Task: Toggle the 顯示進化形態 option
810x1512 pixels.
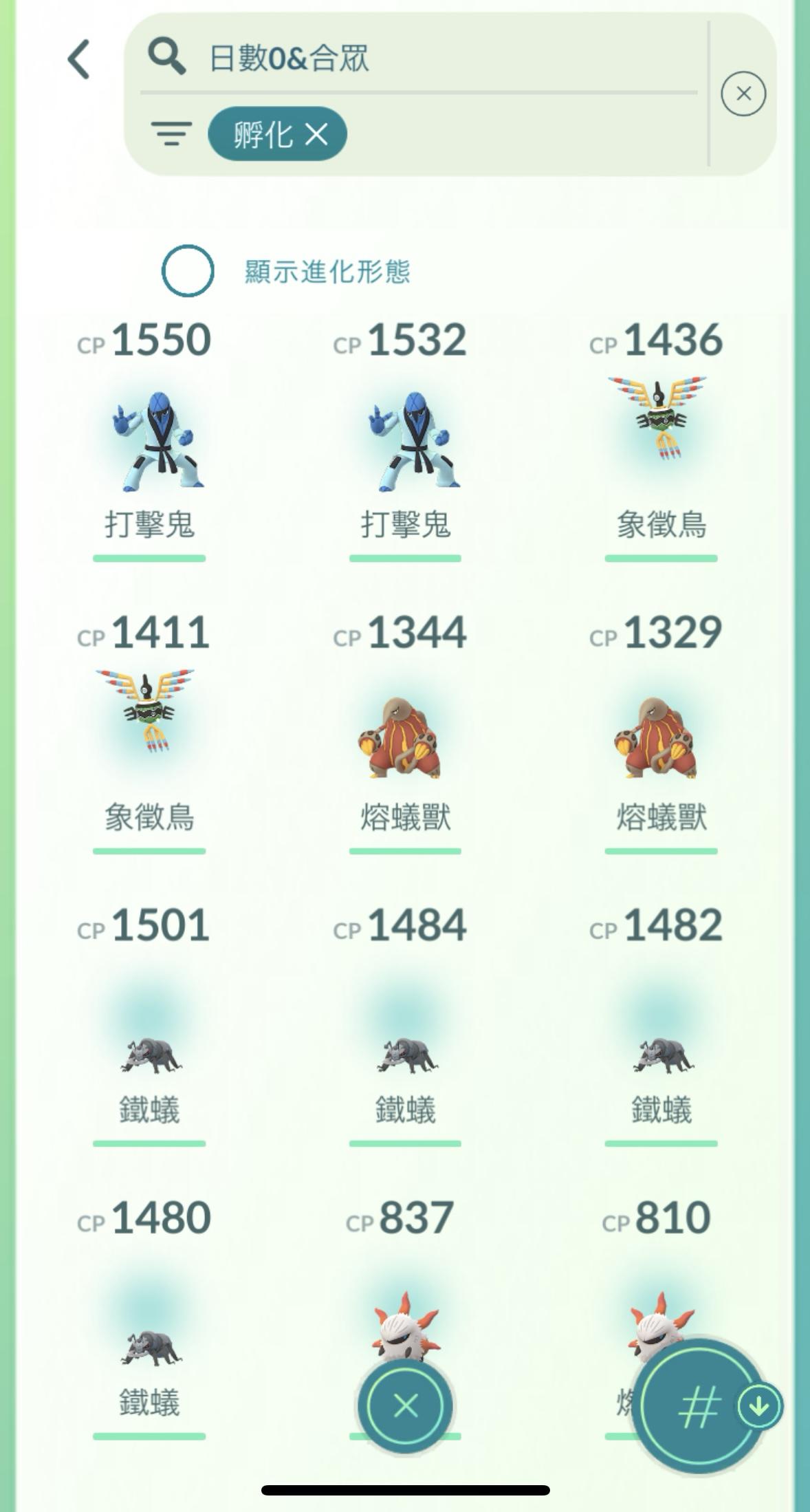Action: [188, 271]
